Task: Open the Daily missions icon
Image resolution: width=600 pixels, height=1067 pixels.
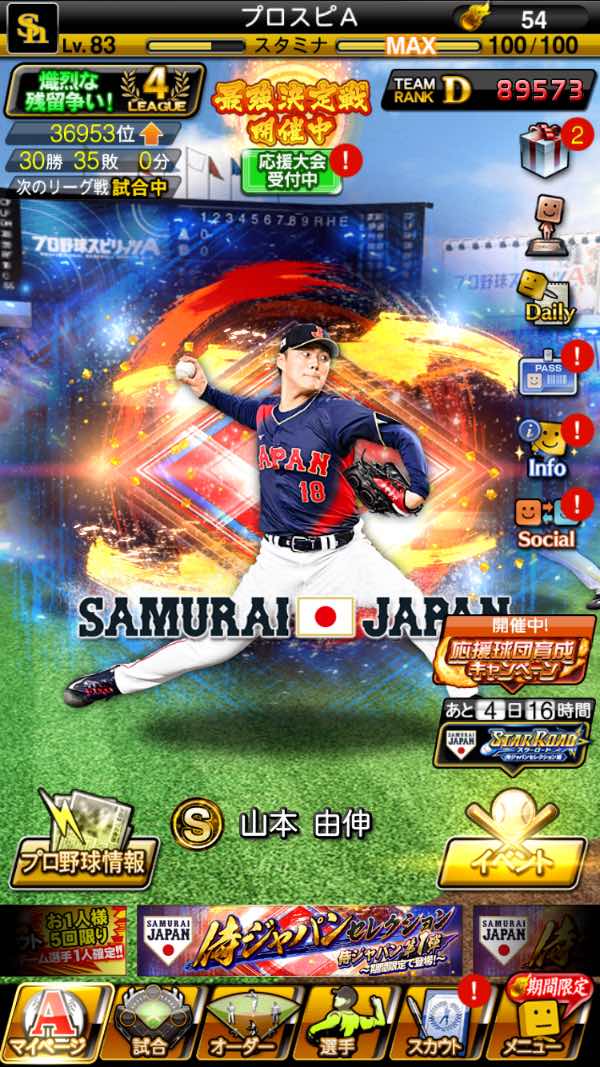Action: coord(548,297)
